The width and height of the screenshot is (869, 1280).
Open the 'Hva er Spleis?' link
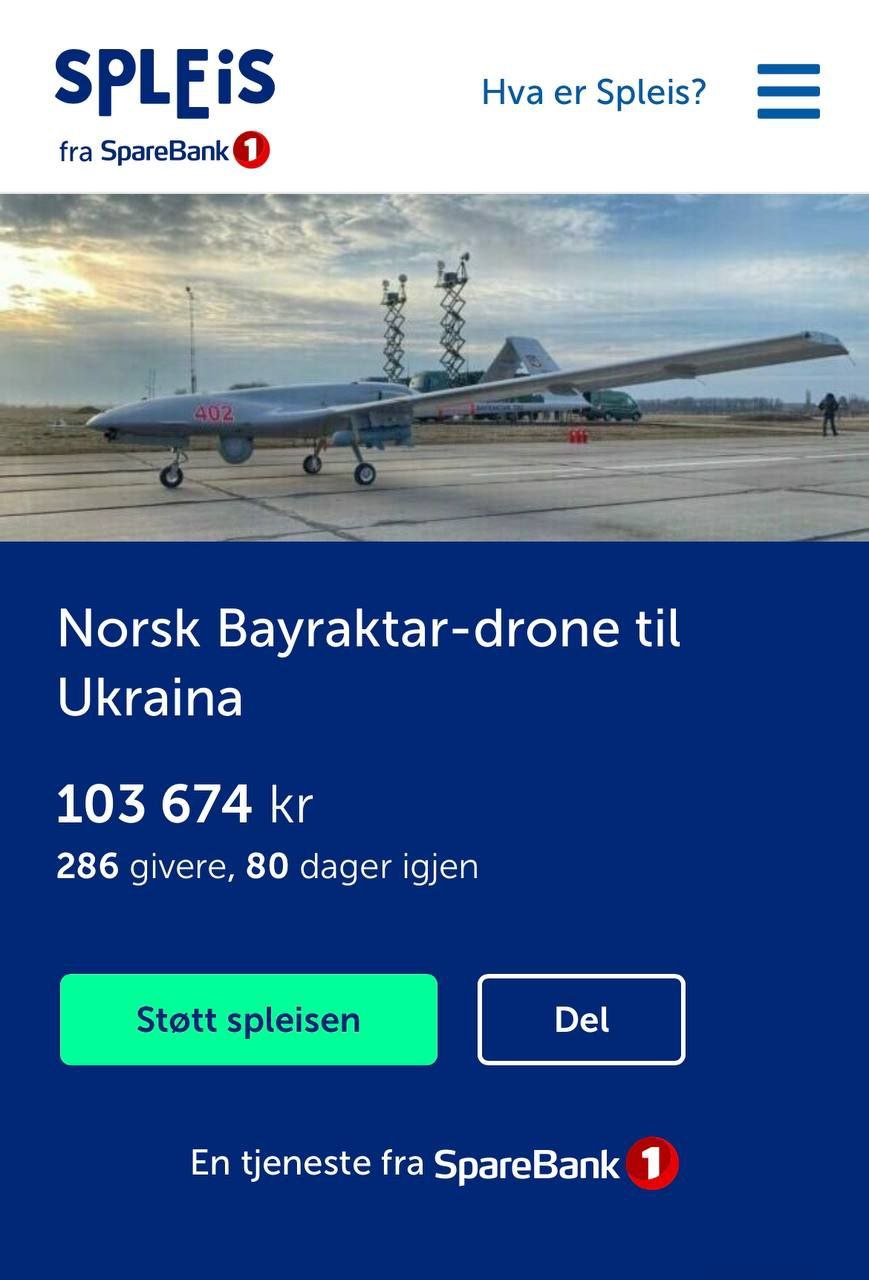pyautogui.click(x=593, y=92)
